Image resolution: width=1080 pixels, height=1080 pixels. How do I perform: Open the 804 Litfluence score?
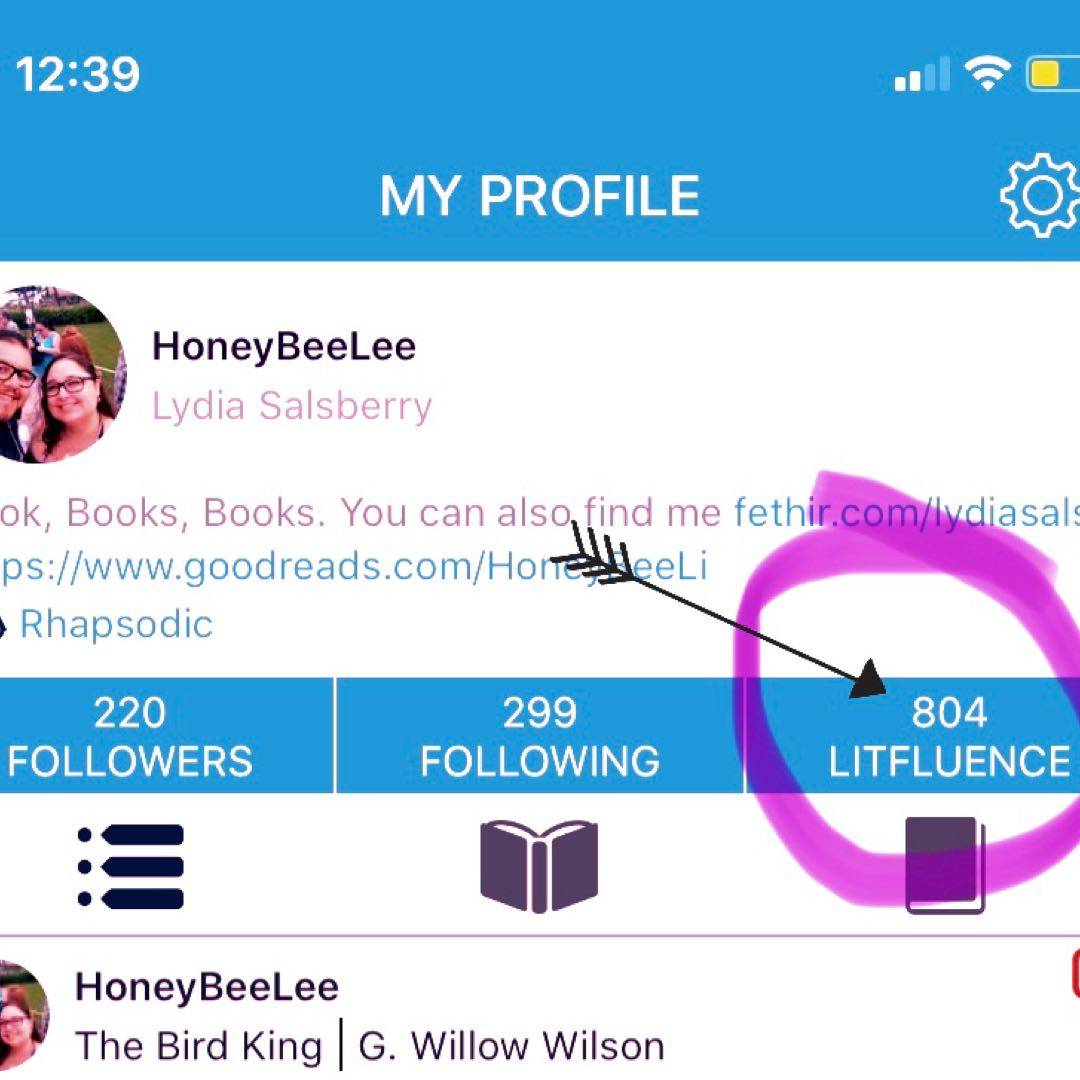[x=948, y=736]
